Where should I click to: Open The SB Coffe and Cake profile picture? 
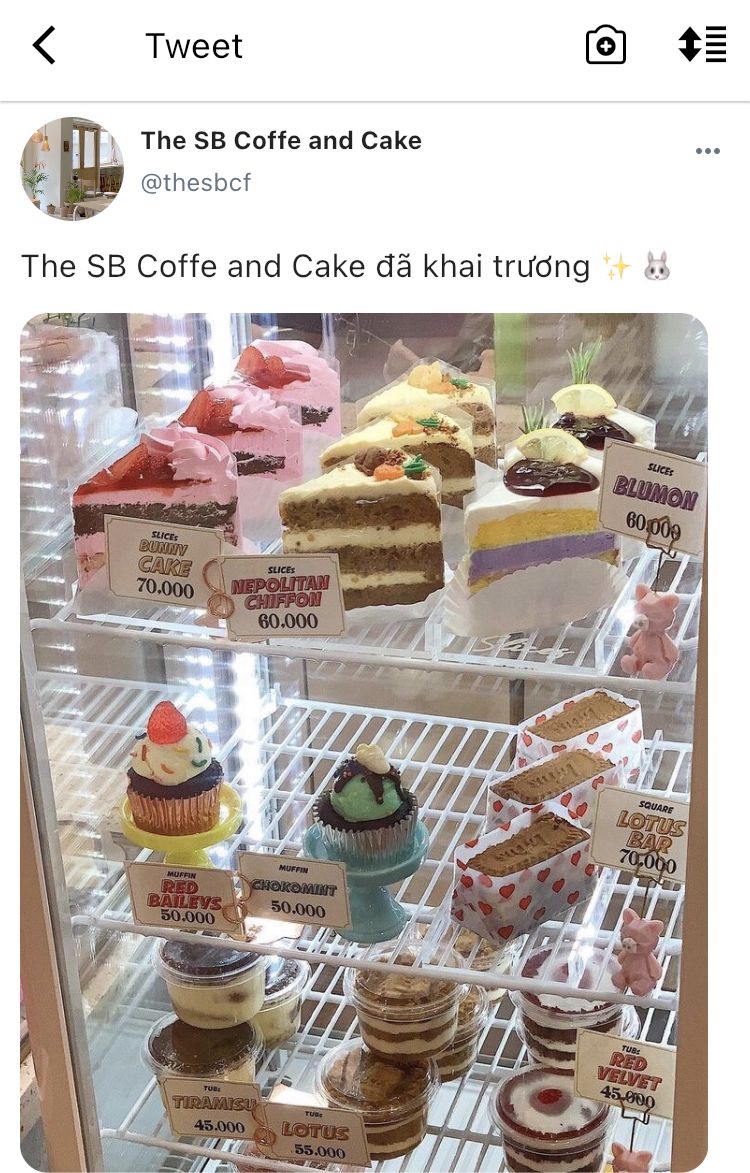(72, 168)
